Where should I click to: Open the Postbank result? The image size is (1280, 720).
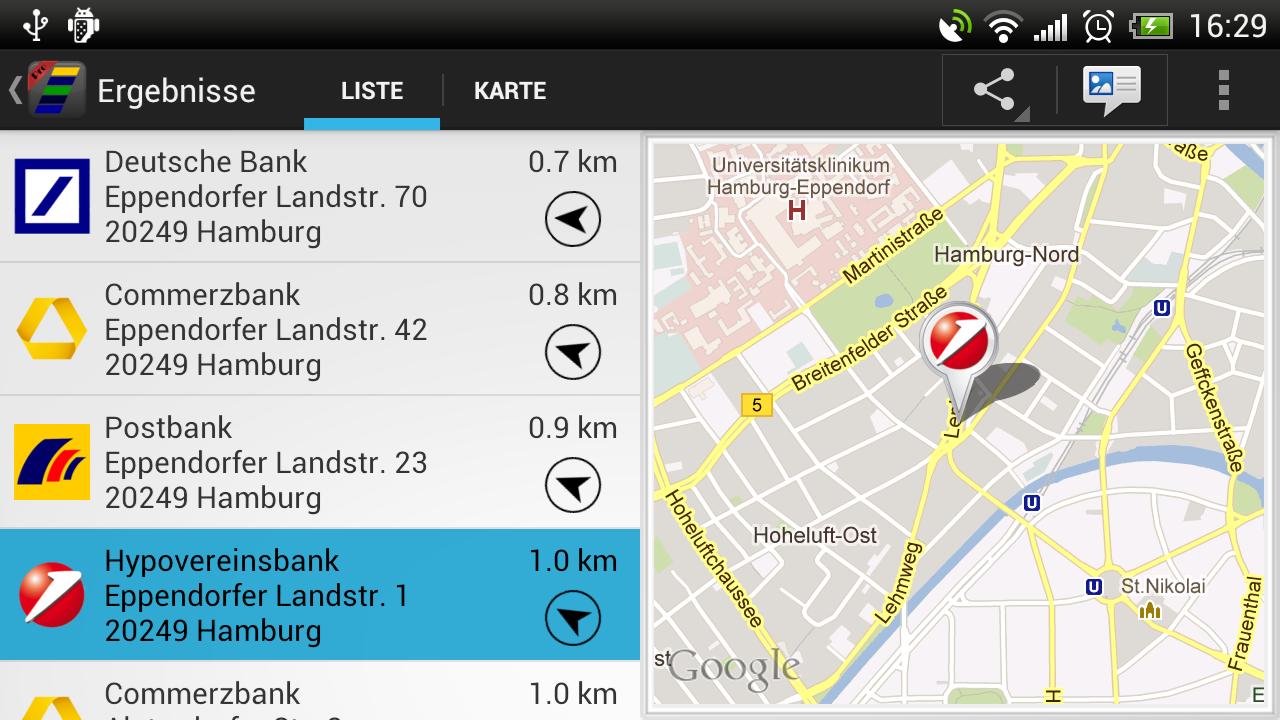[265, 463]
